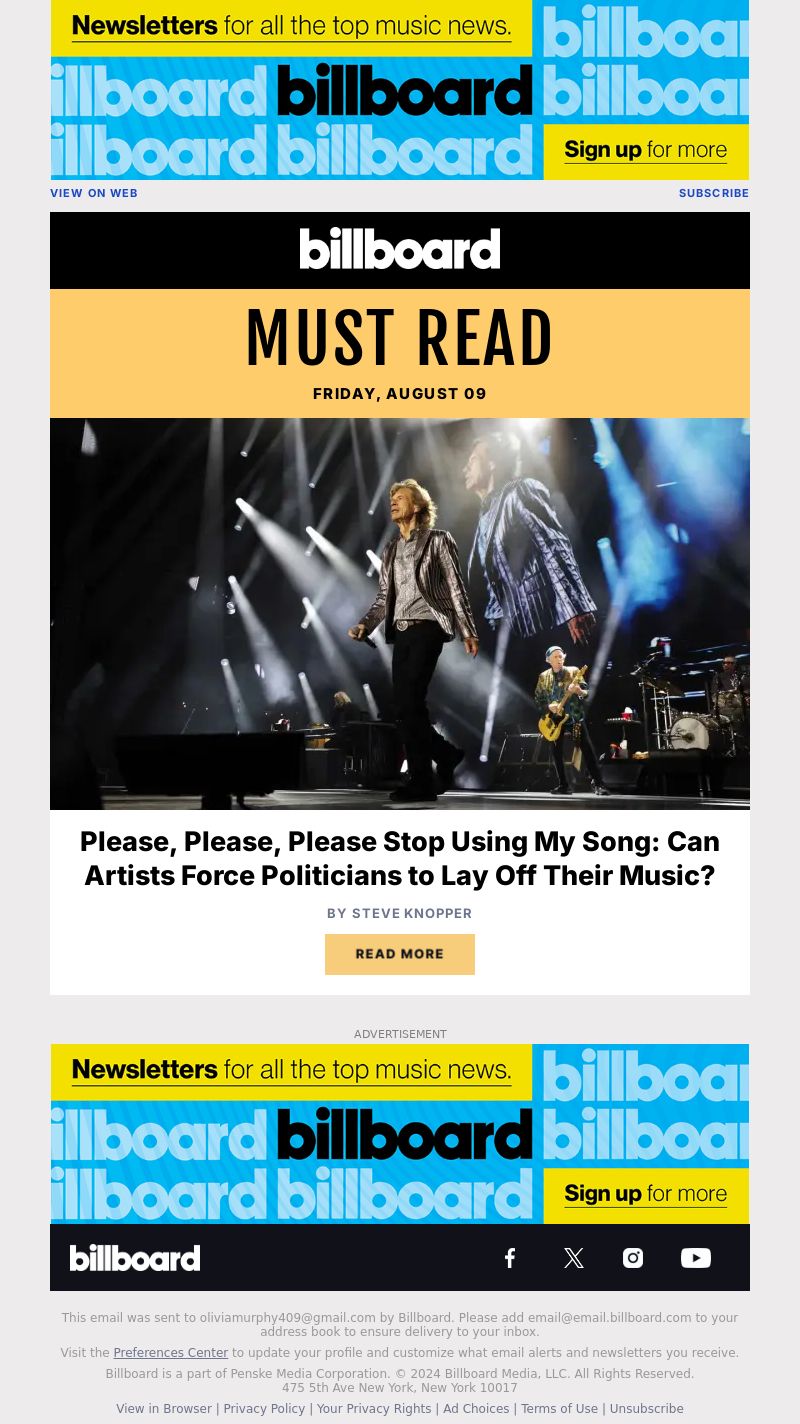Open Billboard's Facebook page
The height and width of the screenshot is (1424, 800).
click(510, 1258)
